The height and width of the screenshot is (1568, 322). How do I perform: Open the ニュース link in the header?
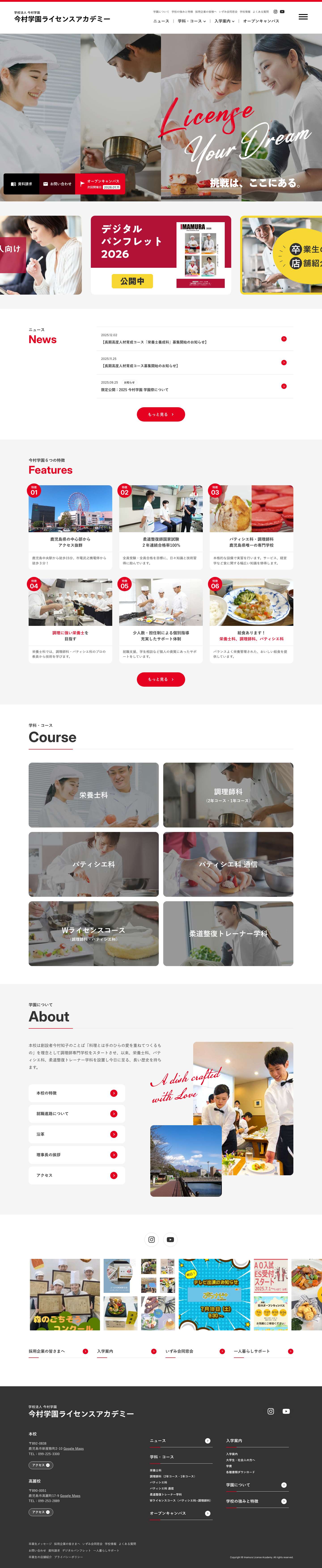(x=161, y=21)
